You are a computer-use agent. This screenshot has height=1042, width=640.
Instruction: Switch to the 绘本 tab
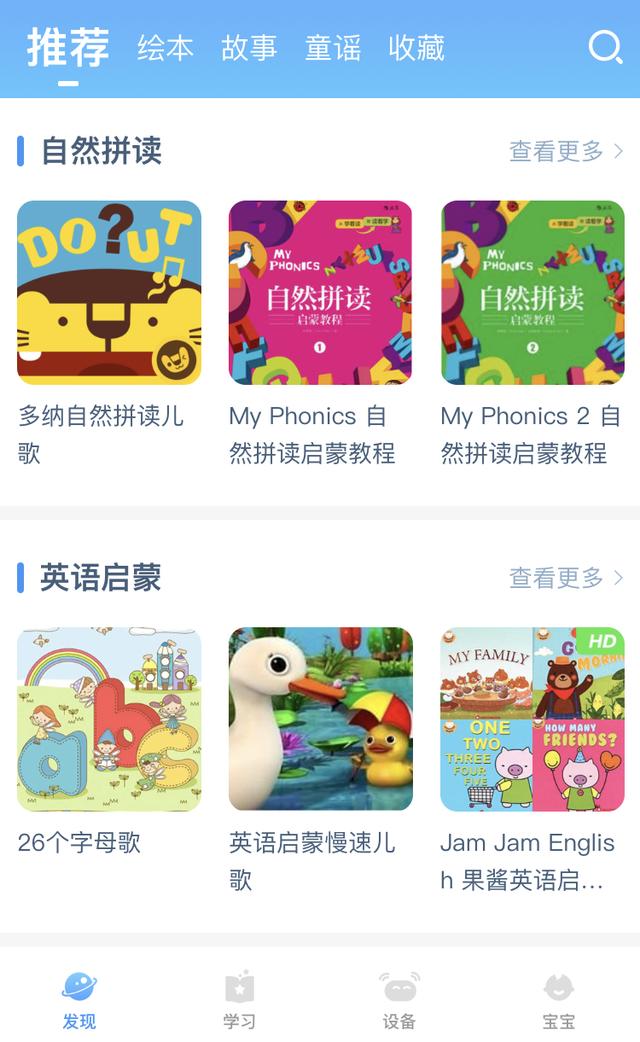click(165, 48)
